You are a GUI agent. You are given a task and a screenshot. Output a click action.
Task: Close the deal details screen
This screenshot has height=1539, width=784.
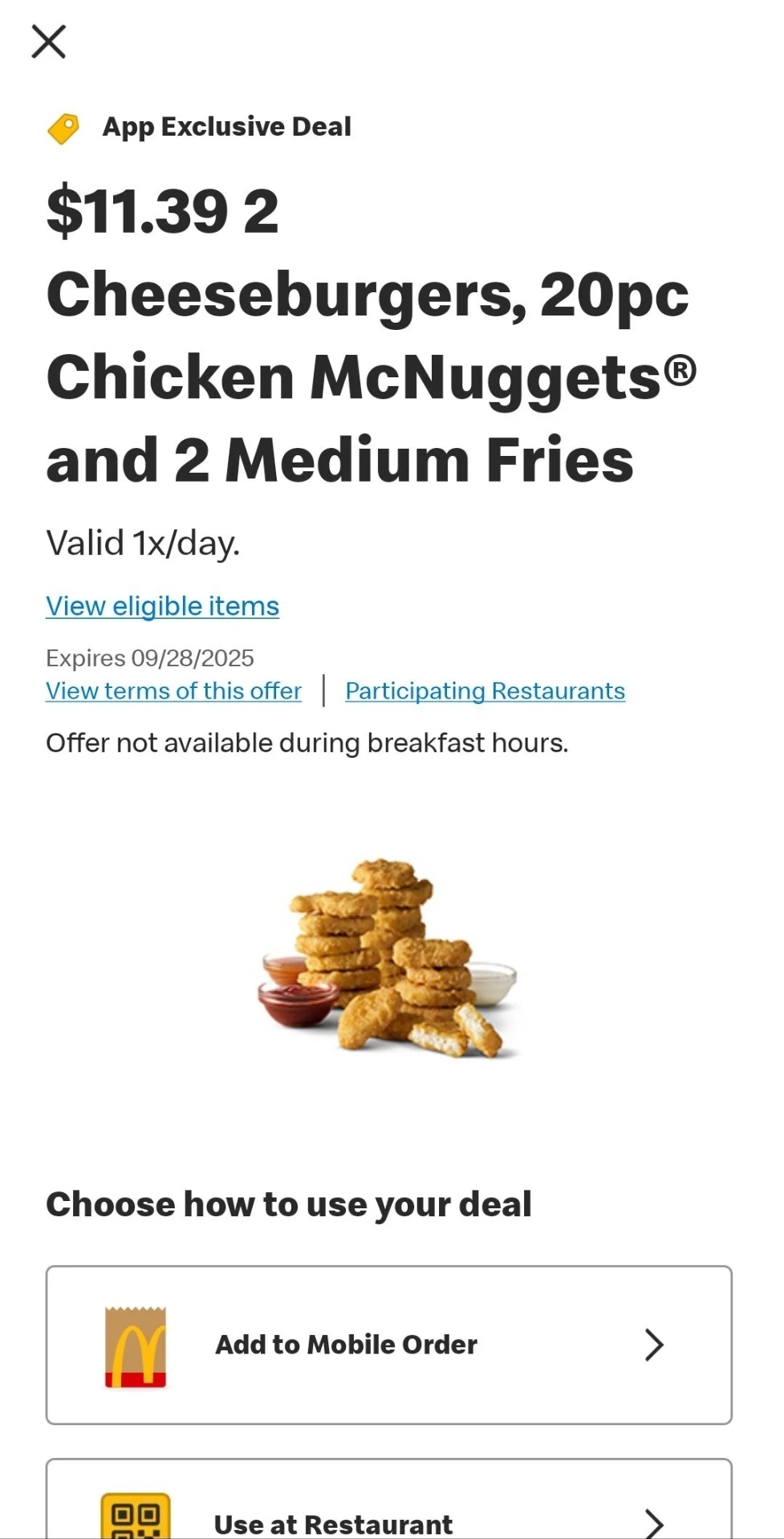pyautogui.click(x=48, y=42)
